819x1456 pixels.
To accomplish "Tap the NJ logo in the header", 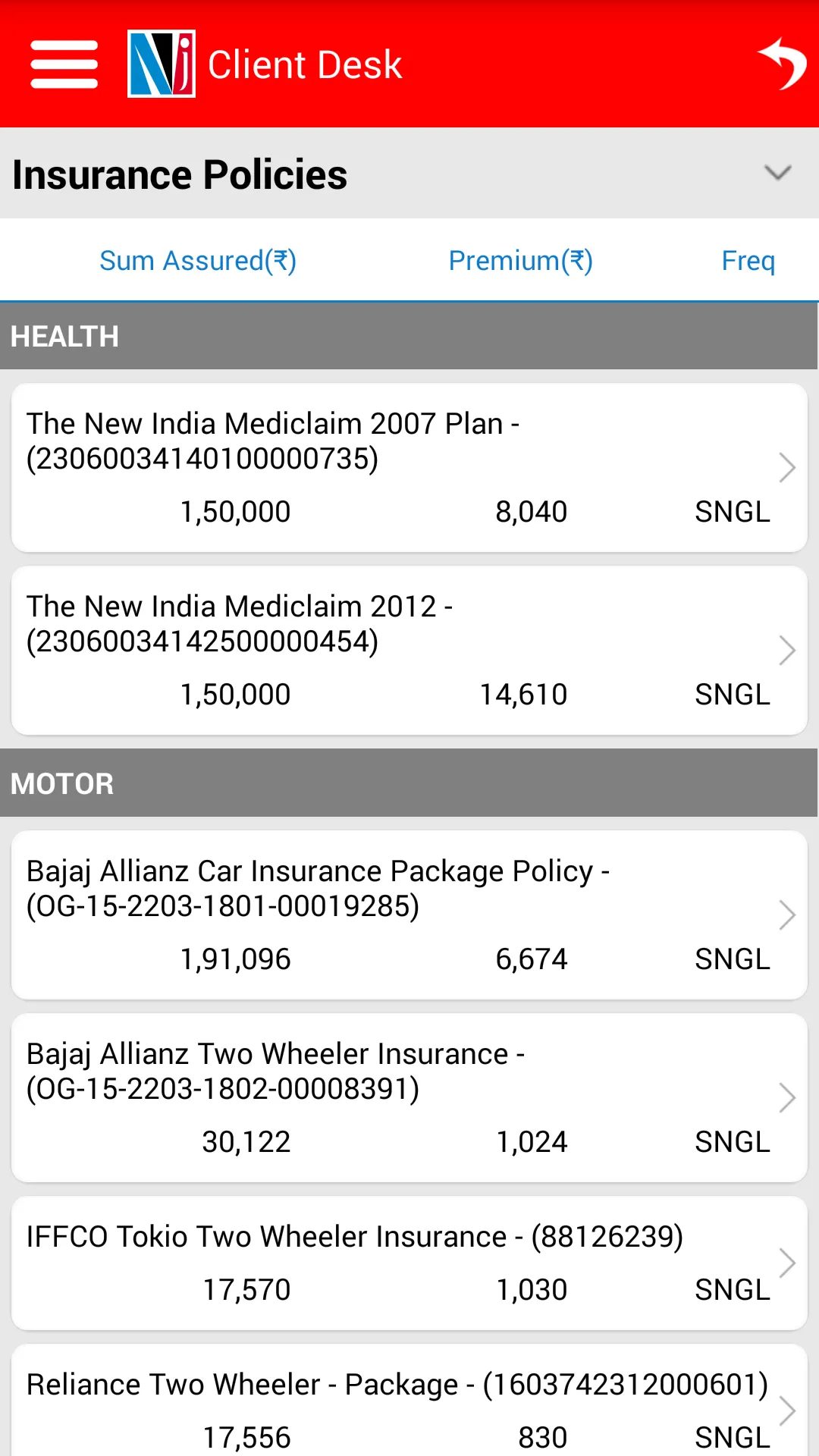I will 162,64.
